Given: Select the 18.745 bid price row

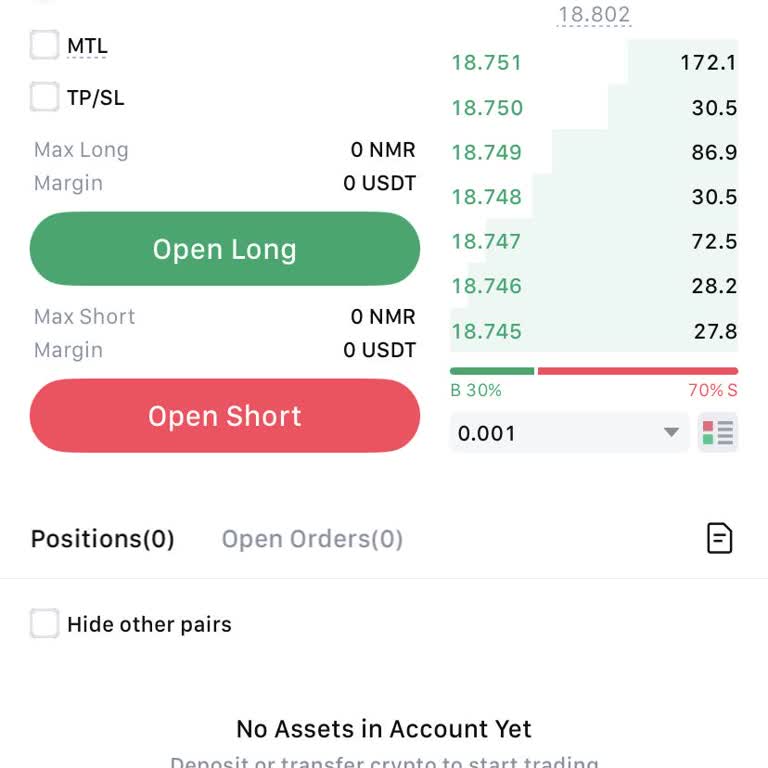Looking at the screenshot, I should coord(593,331).
